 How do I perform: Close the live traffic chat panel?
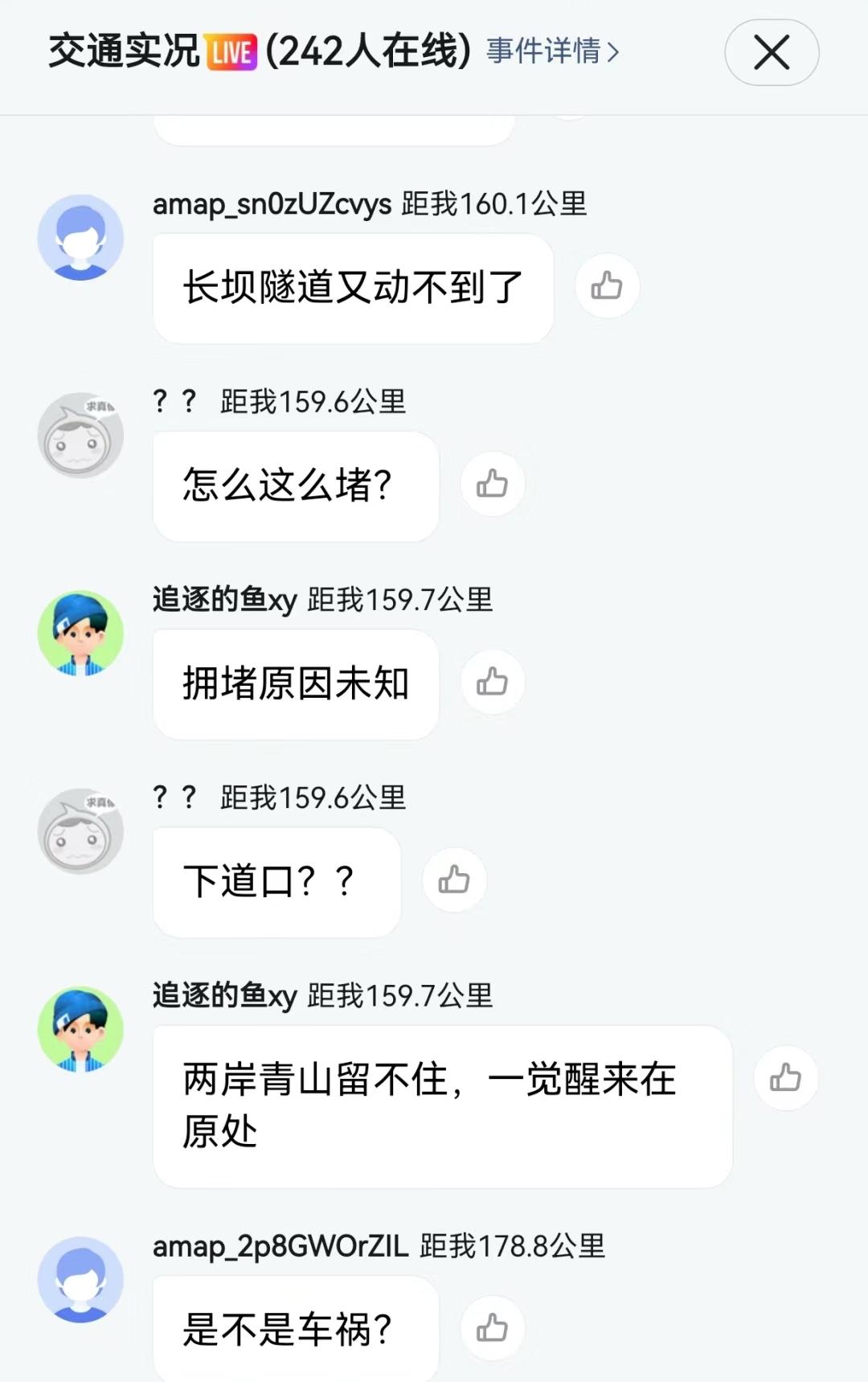point(772,53)
